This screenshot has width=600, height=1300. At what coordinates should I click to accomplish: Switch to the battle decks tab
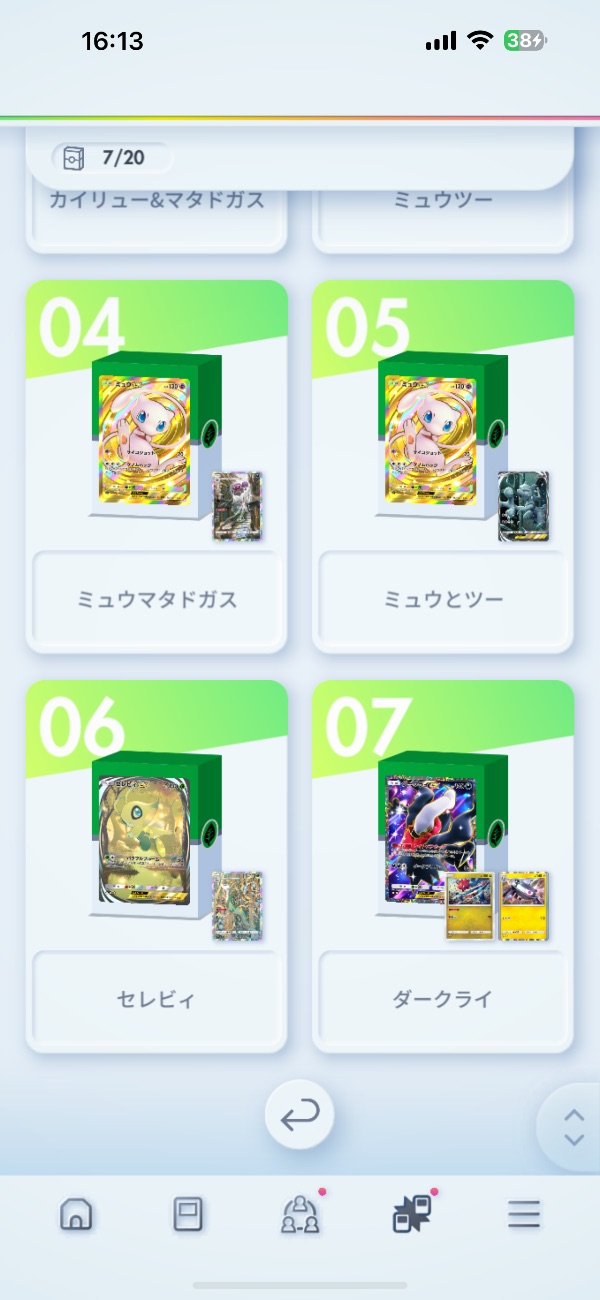(411, 1214)
